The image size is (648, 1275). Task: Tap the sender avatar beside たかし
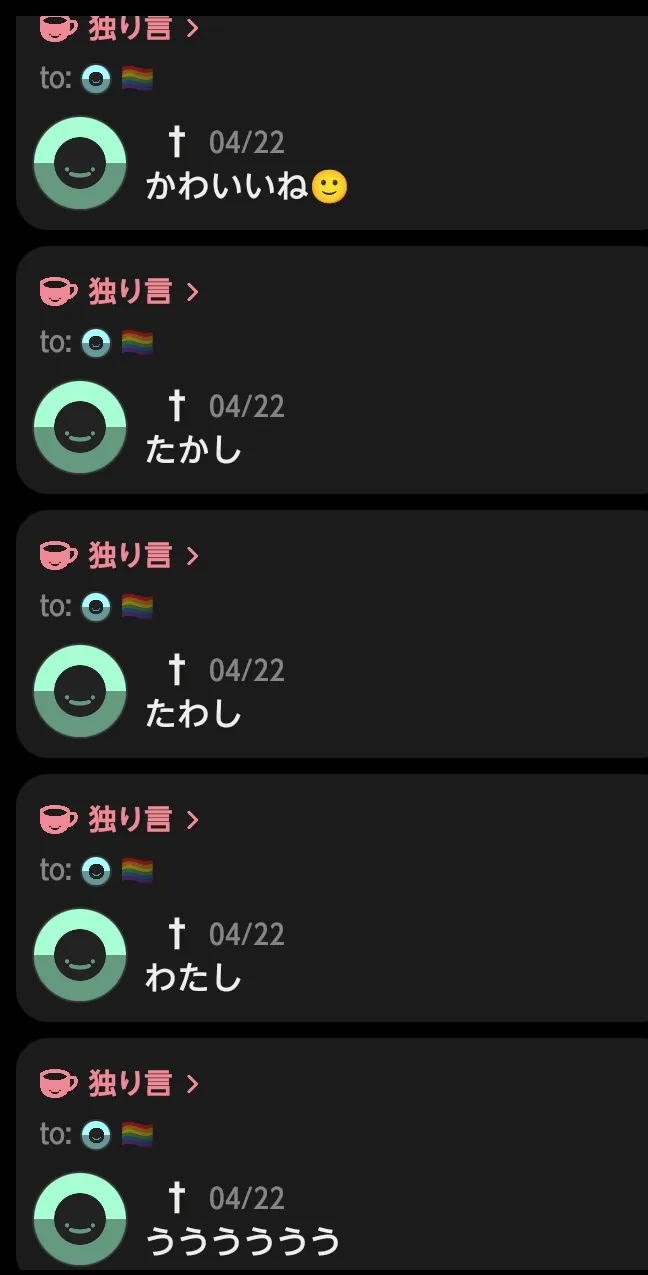click(x=80, y=427)
